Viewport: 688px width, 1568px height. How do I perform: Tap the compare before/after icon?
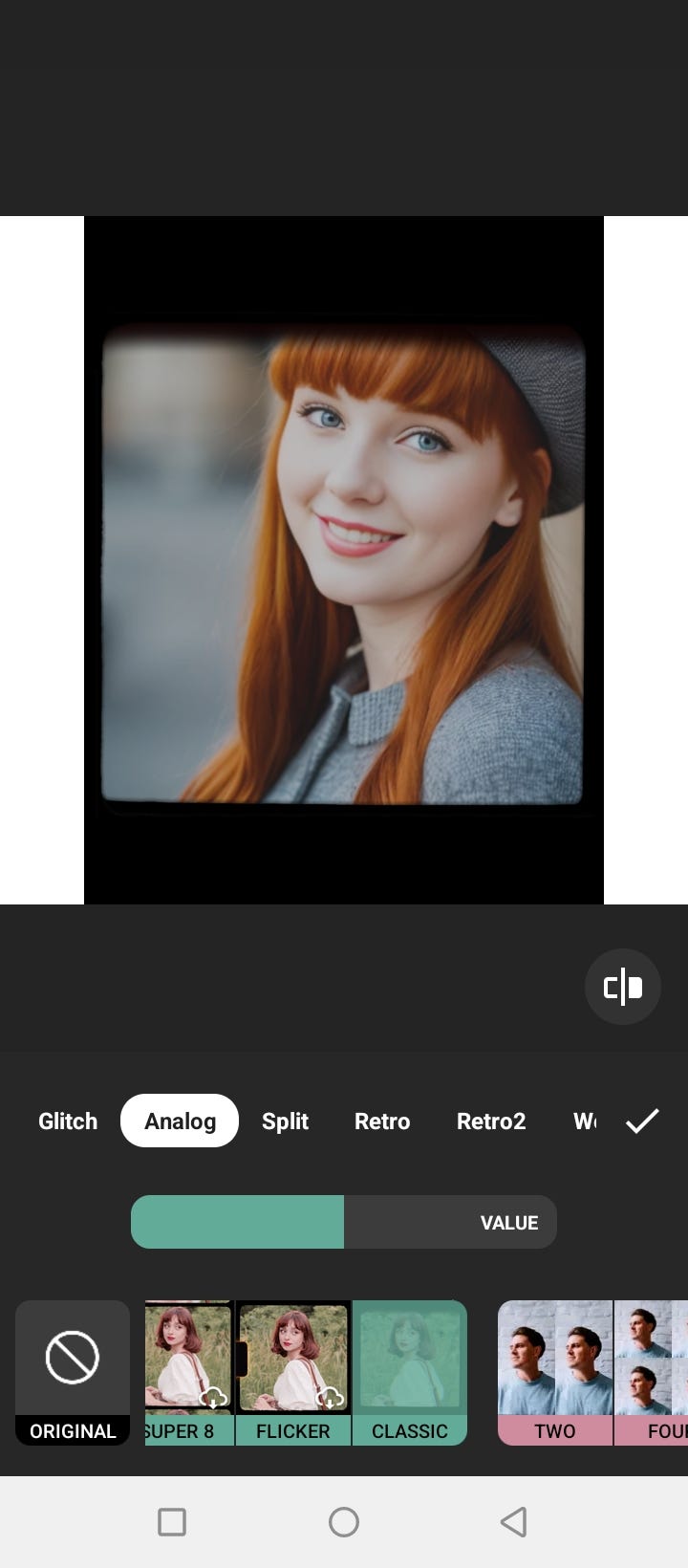622,987
